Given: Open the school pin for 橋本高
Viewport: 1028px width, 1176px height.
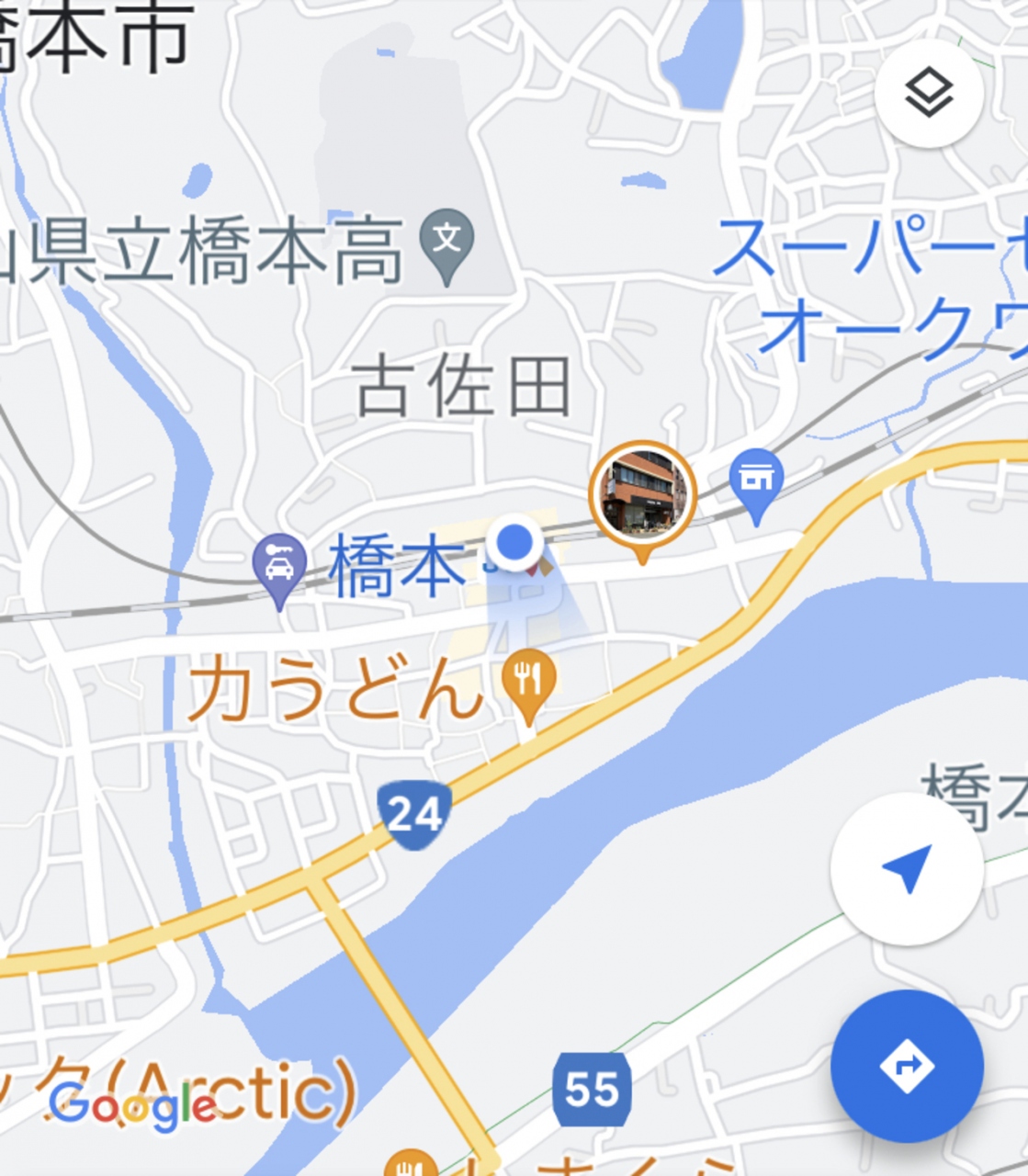Looking at the screenshot, I should click(446, 241).
